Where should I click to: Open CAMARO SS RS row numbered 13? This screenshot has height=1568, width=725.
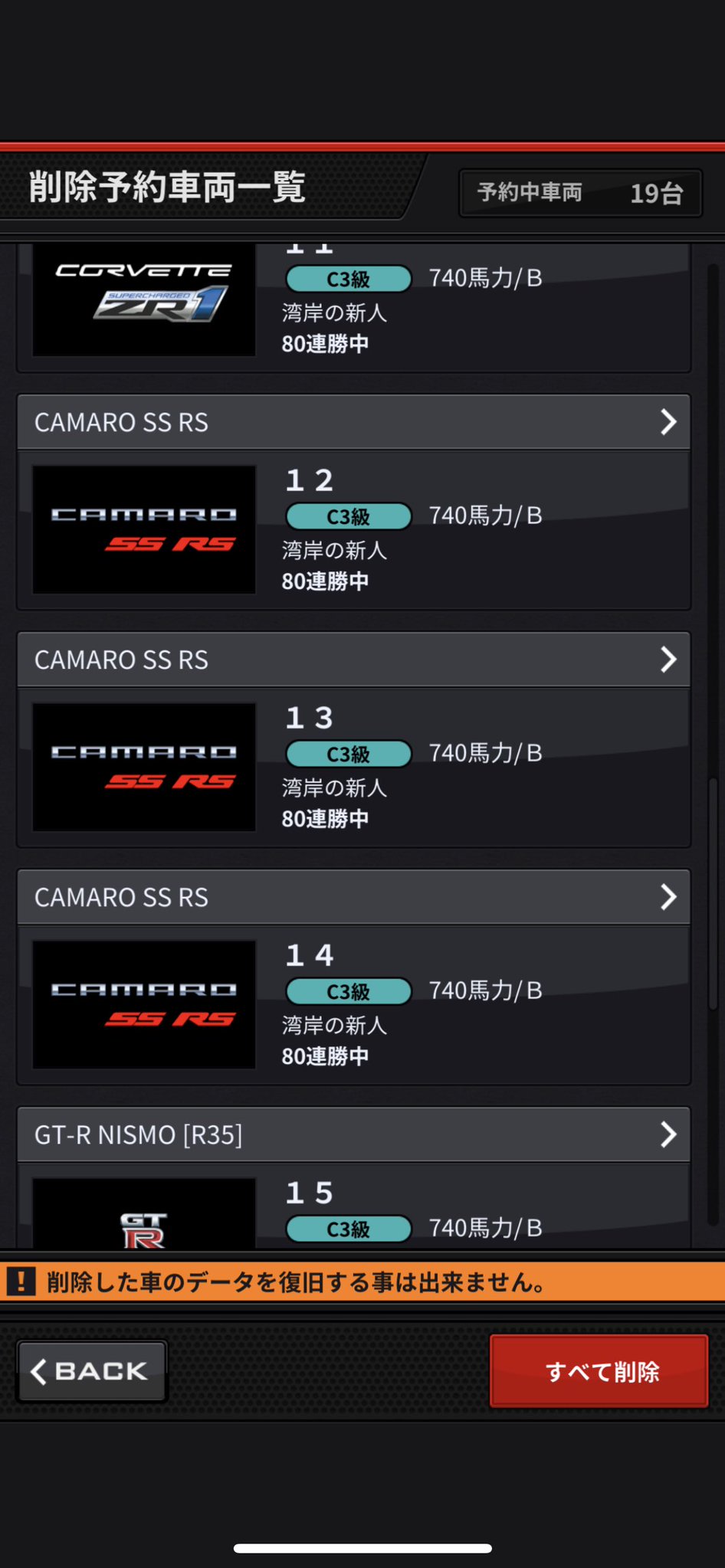[x=354, y=660]
